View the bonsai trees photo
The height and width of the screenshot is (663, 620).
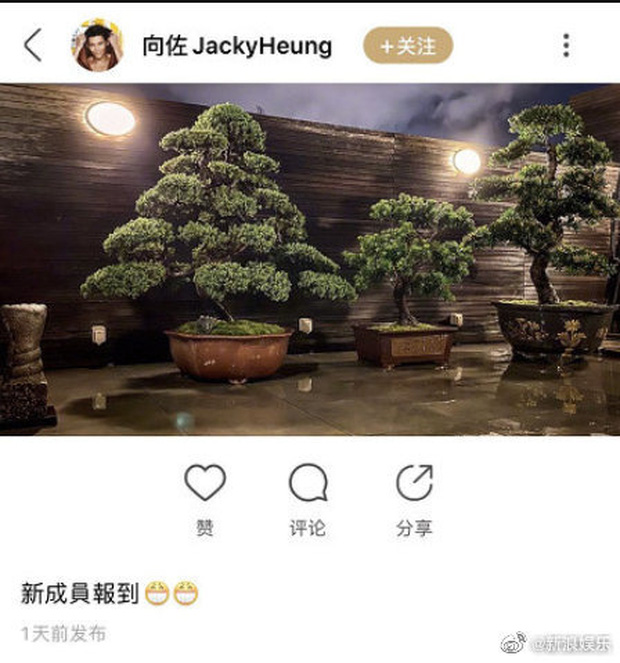(310, 259)
